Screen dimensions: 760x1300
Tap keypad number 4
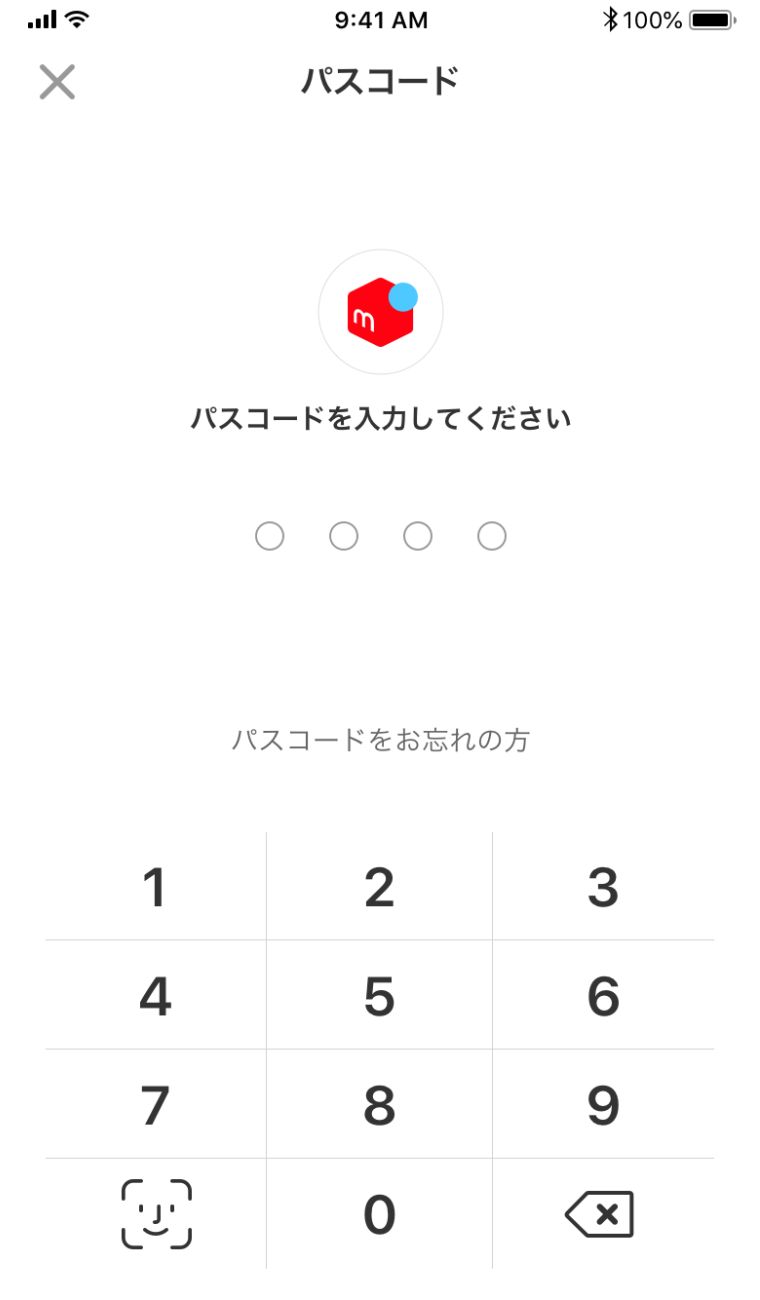pos(155,995)
